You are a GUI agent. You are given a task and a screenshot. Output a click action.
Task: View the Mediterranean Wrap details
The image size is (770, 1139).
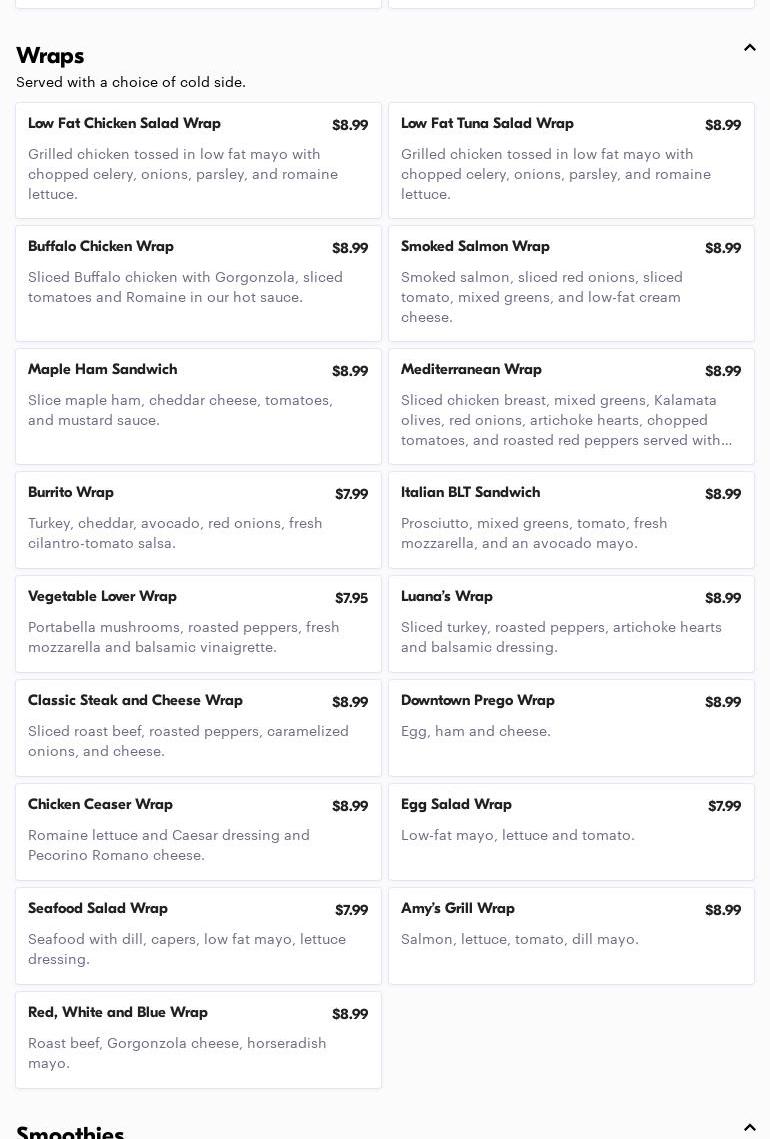(x=571, y=406)
